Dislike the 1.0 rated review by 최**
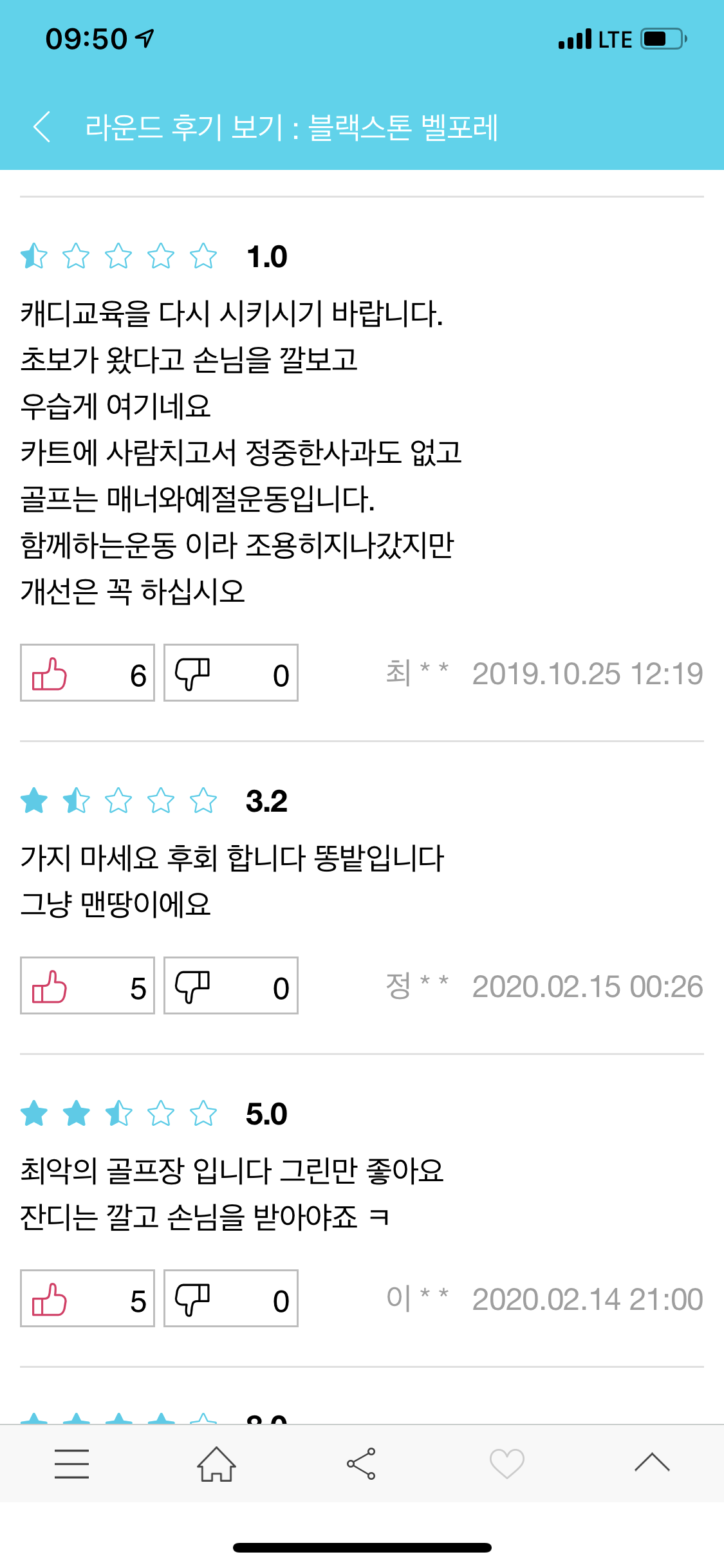Screen dimensions: 724x1568 click(x=230, y=673)
